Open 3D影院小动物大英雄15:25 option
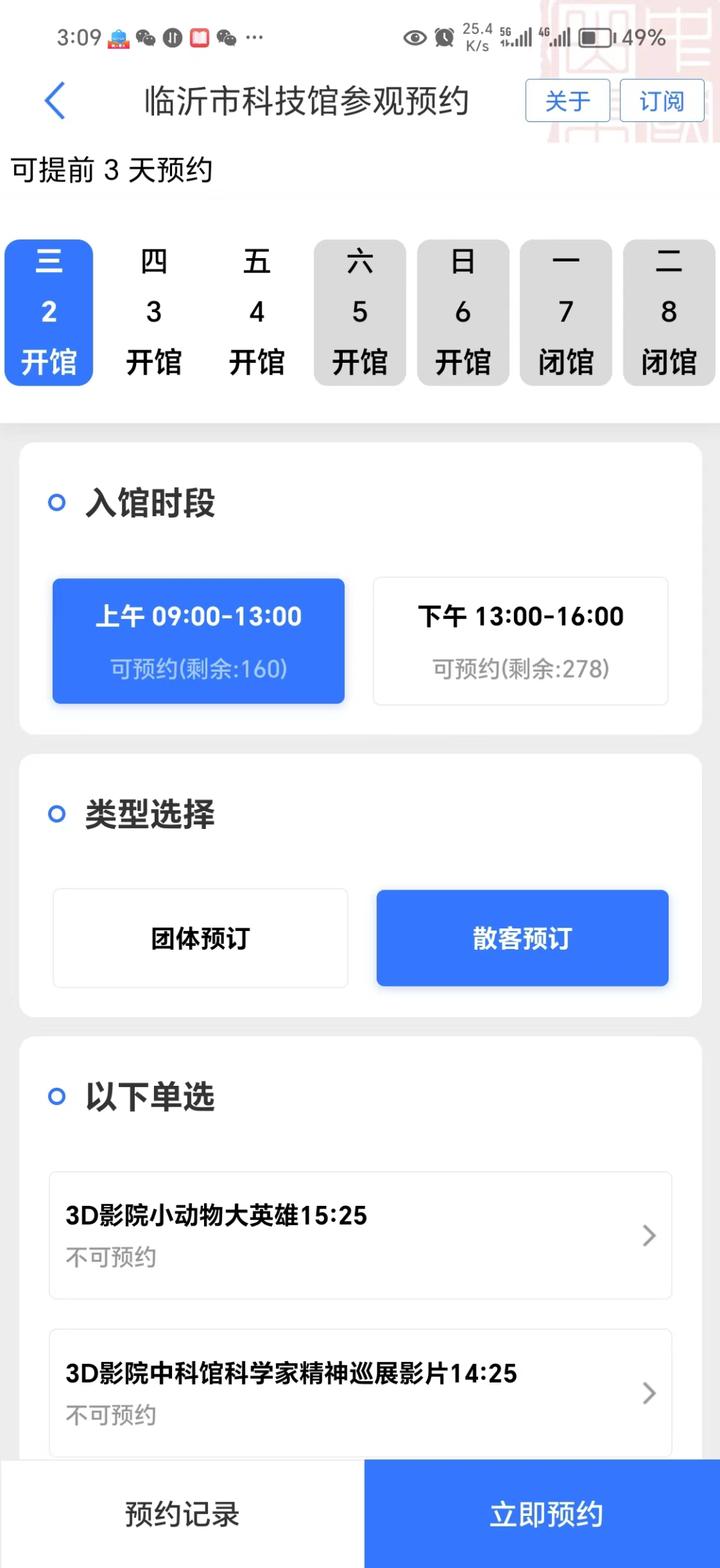The width and height of the screenshot is (720, 1568). 361,1235
